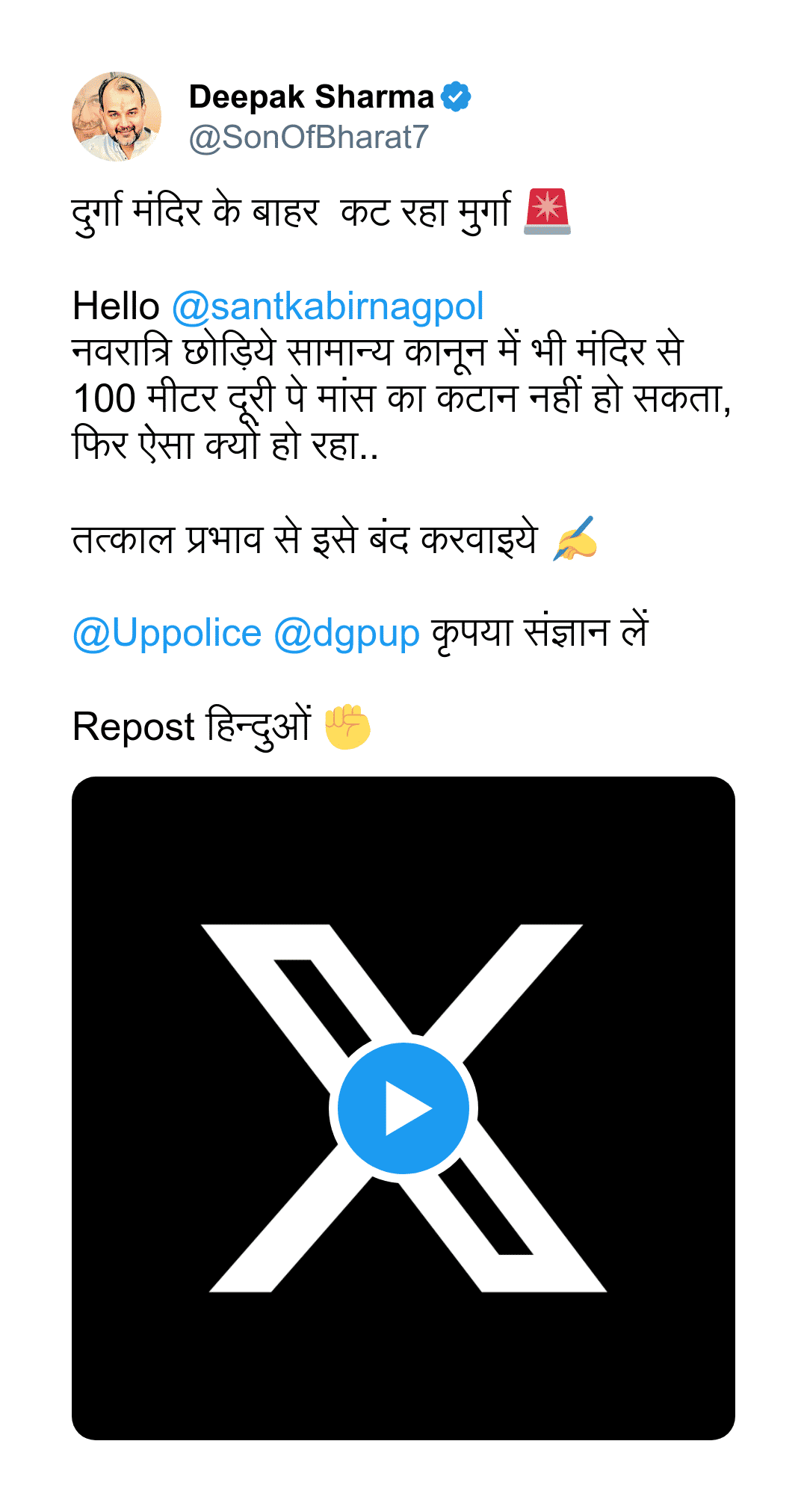Open the @dgpup mention link

point(346,633)
